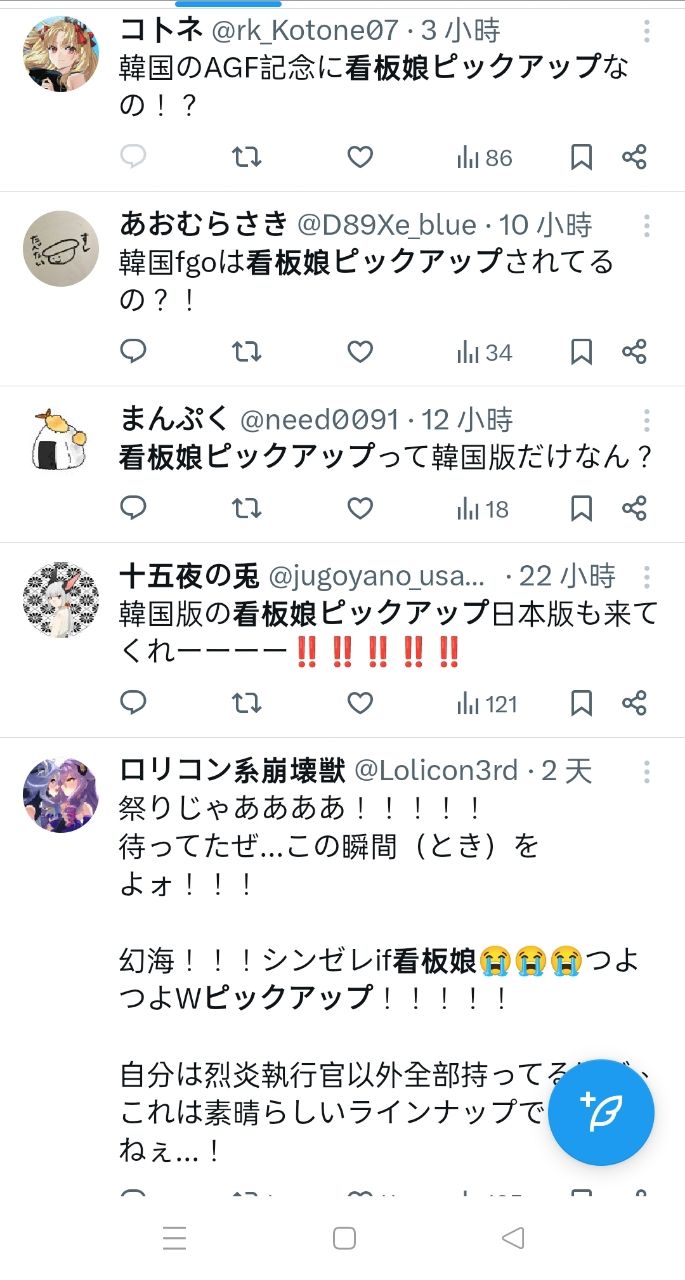Go back using system navigation
The height and width of the screenshot is (1280, 685).
point(513,1239)
